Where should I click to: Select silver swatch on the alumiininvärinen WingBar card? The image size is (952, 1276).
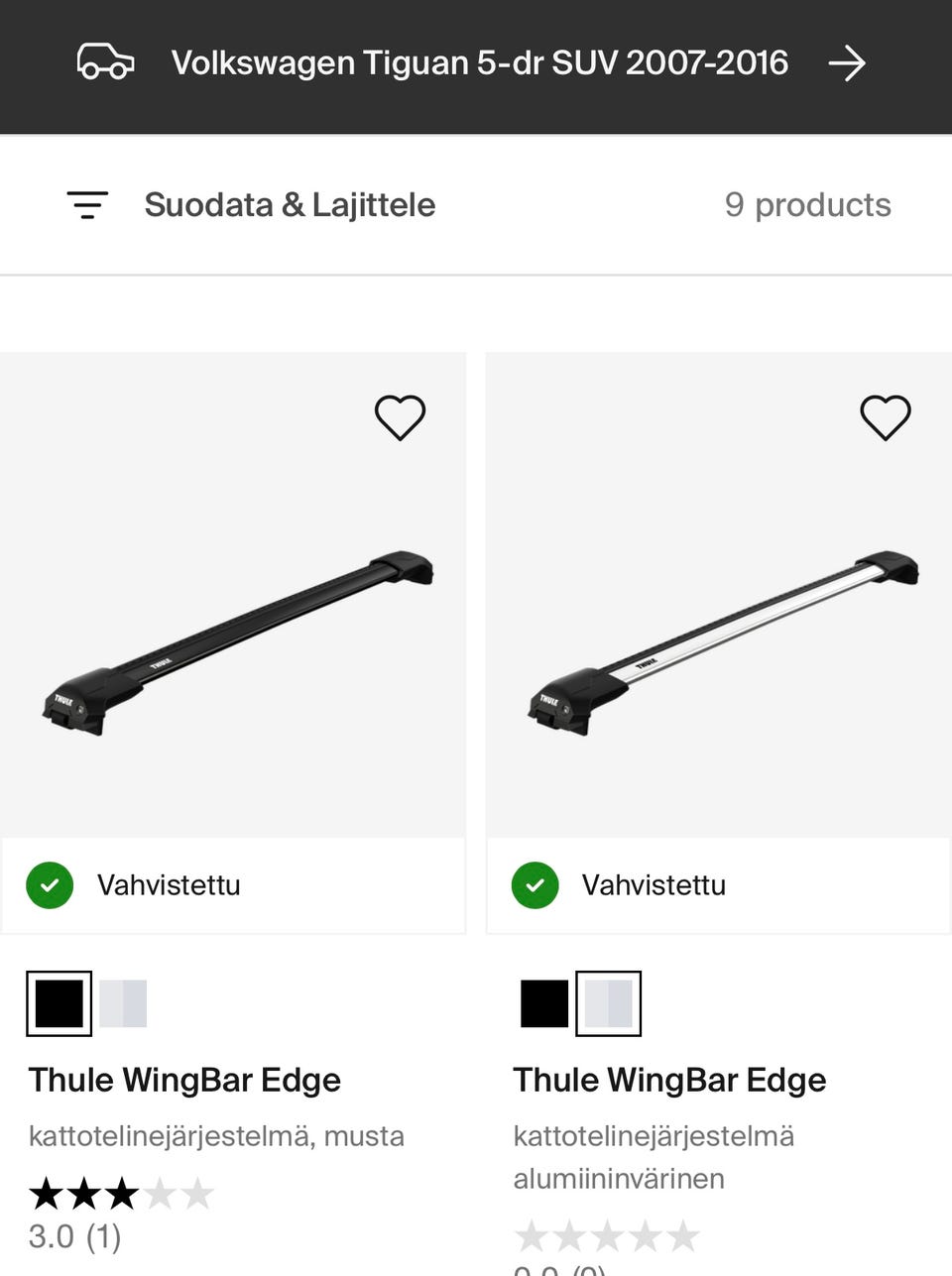click(x=608, y=1003)
